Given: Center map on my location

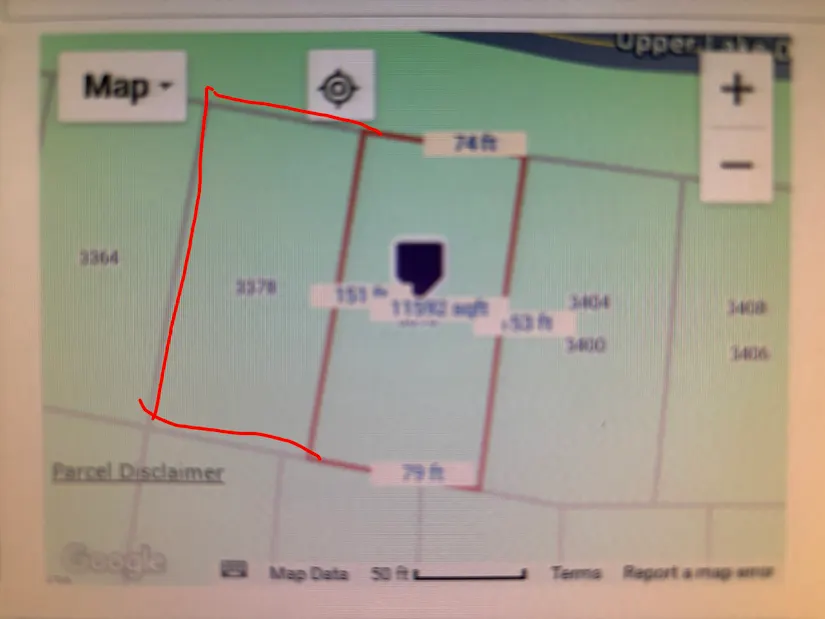Looking at the screenshot, I should [x=339, y=86].
